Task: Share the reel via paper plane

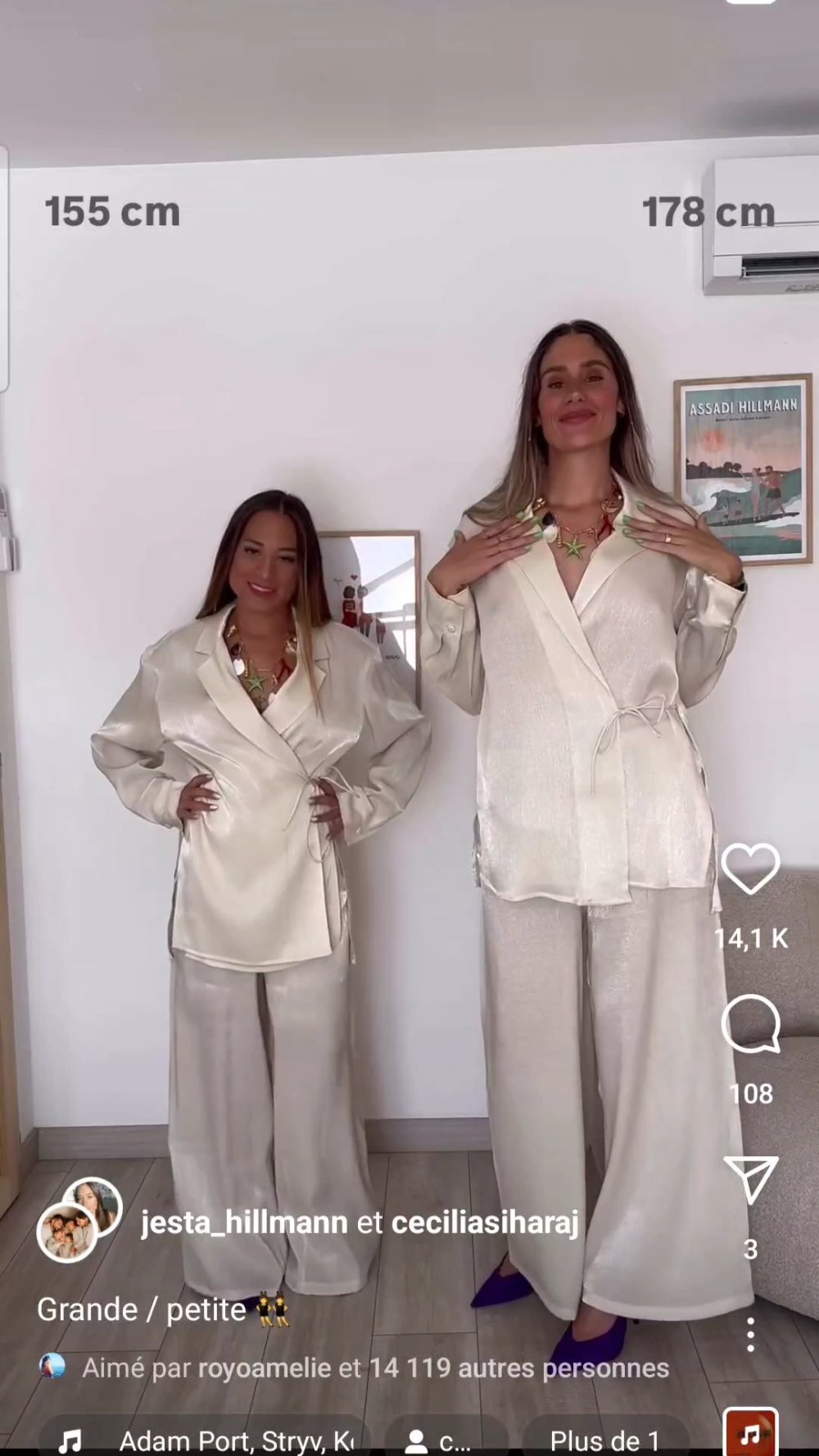Action: point(750,1180)
